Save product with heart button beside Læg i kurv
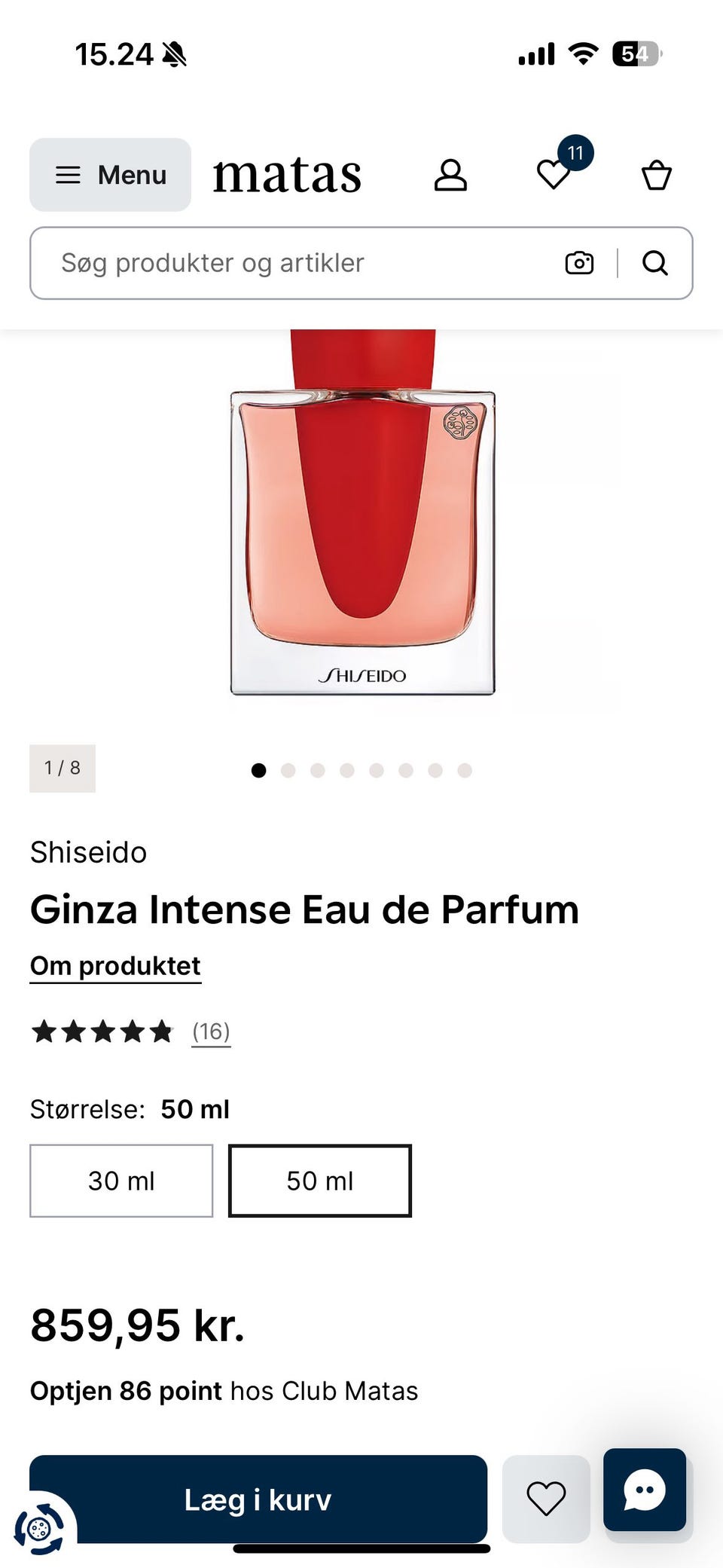Image resolution: width=723 pixels, height=1568 pixels. coord(546,1498)
